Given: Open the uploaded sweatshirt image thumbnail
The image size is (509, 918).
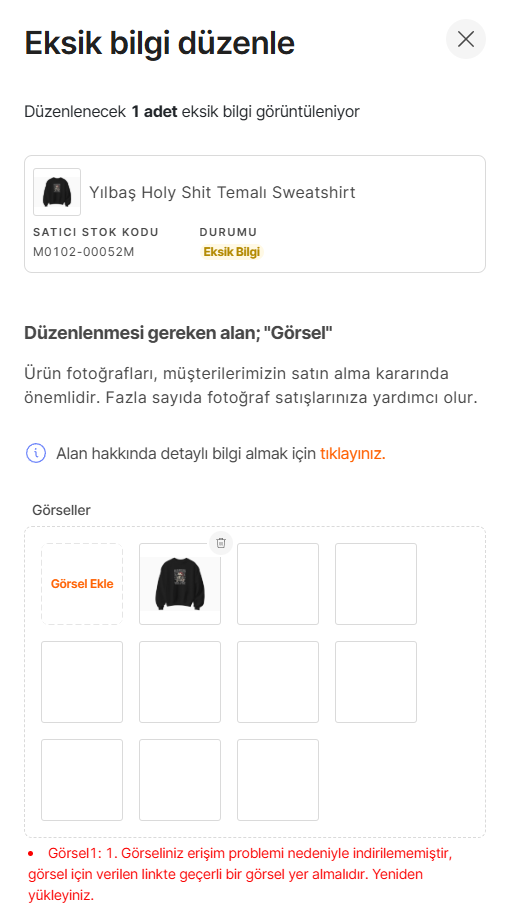Looking at the screenshot, I should click(180, 584).
